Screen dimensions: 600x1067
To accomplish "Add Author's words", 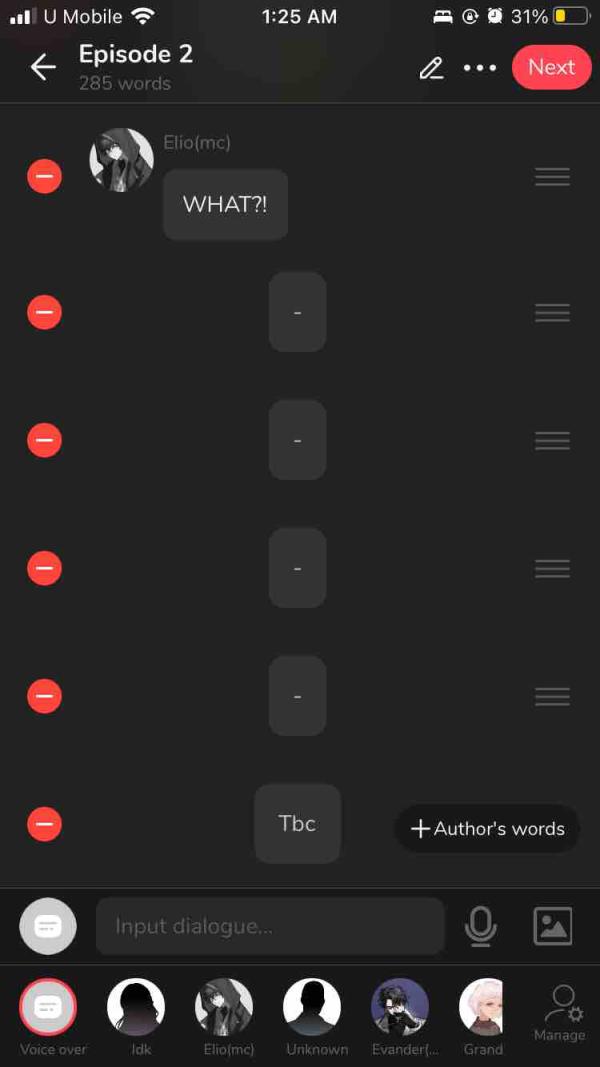I will (x=488, y=829).
